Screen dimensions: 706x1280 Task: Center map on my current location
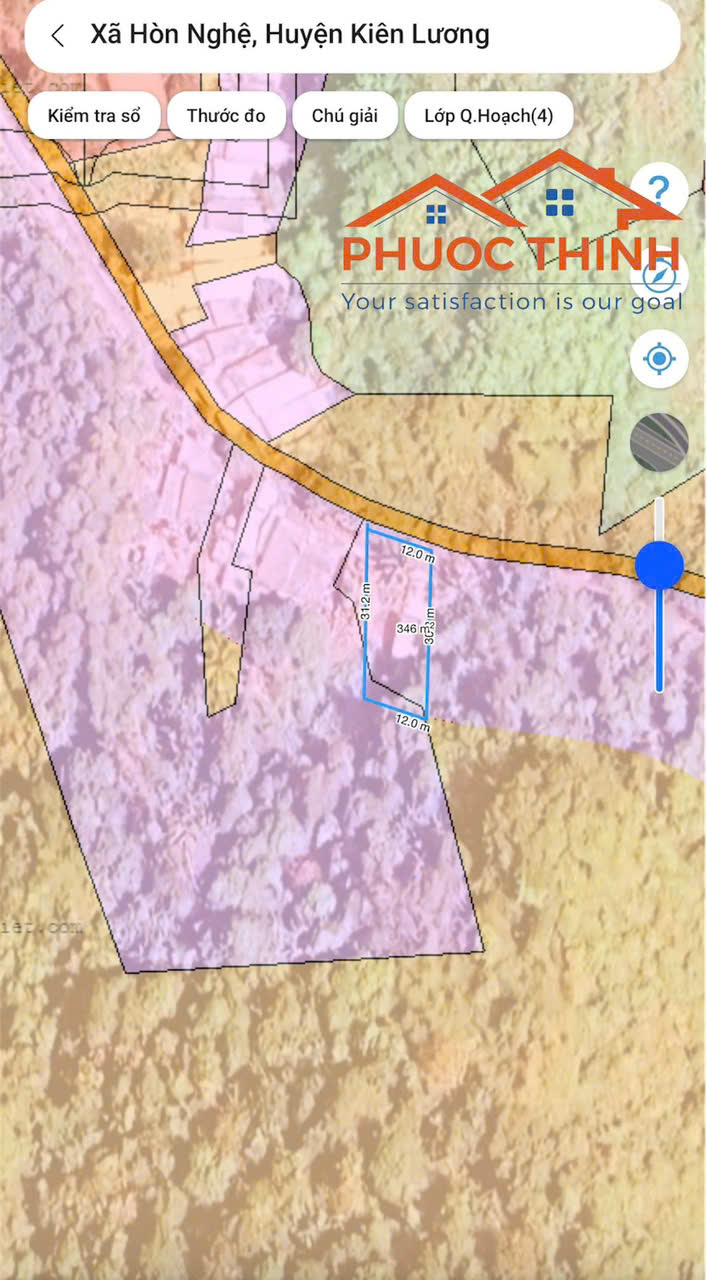(659, 357)
